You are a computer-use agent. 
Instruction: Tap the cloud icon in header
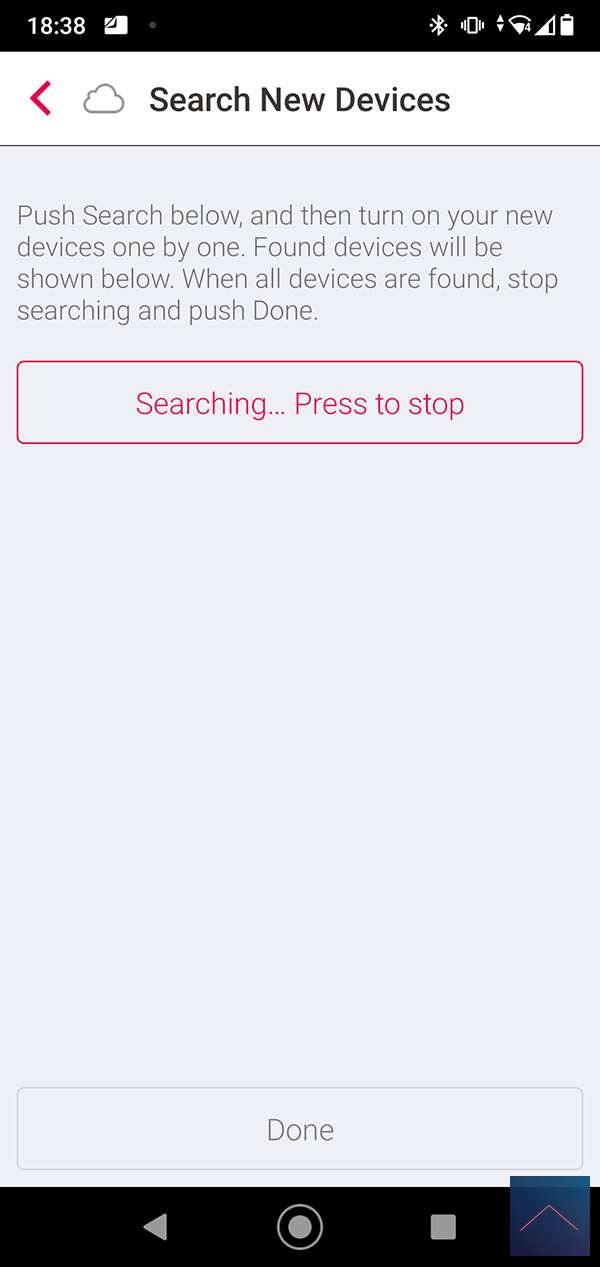104,100
